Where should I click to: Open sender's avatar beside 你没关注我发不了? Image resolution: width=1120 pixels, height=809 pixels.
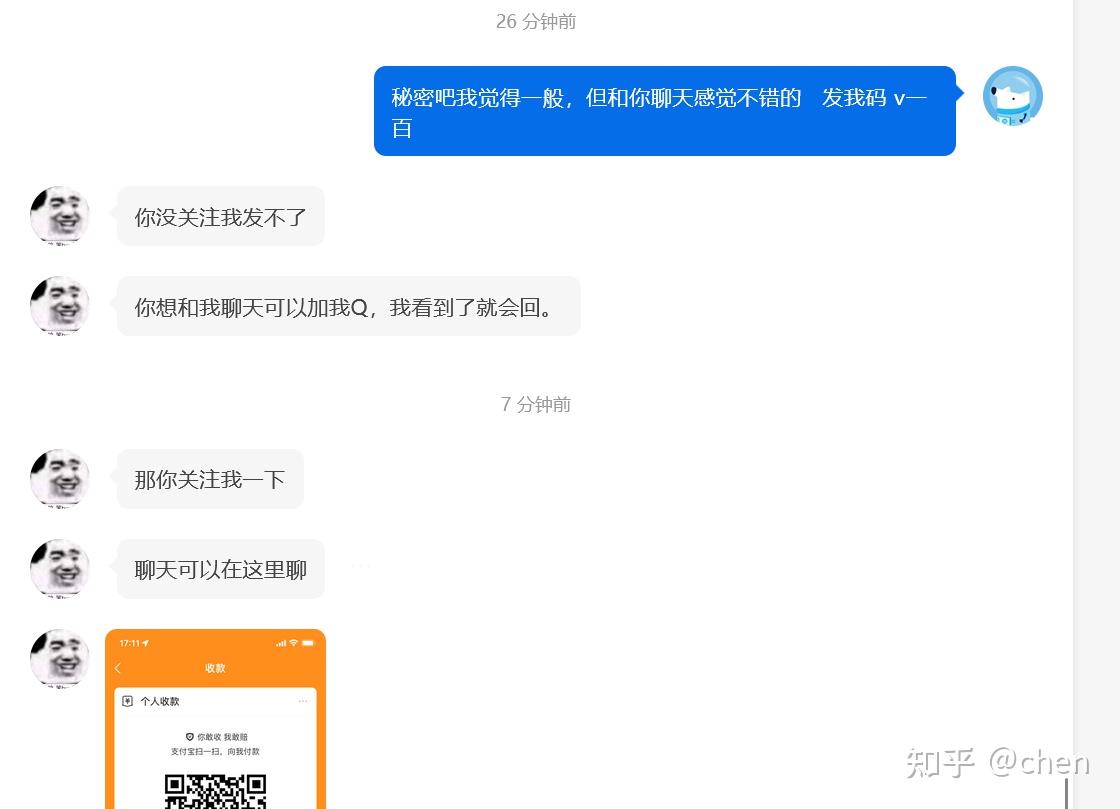pyautogui.click(x=60, y=215)
